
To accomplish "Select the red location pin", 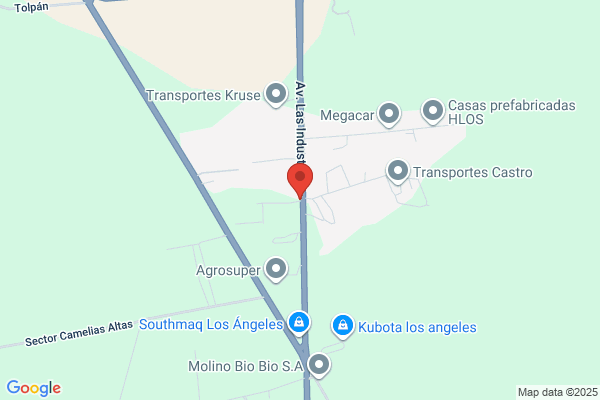I will tap(300, 180).
